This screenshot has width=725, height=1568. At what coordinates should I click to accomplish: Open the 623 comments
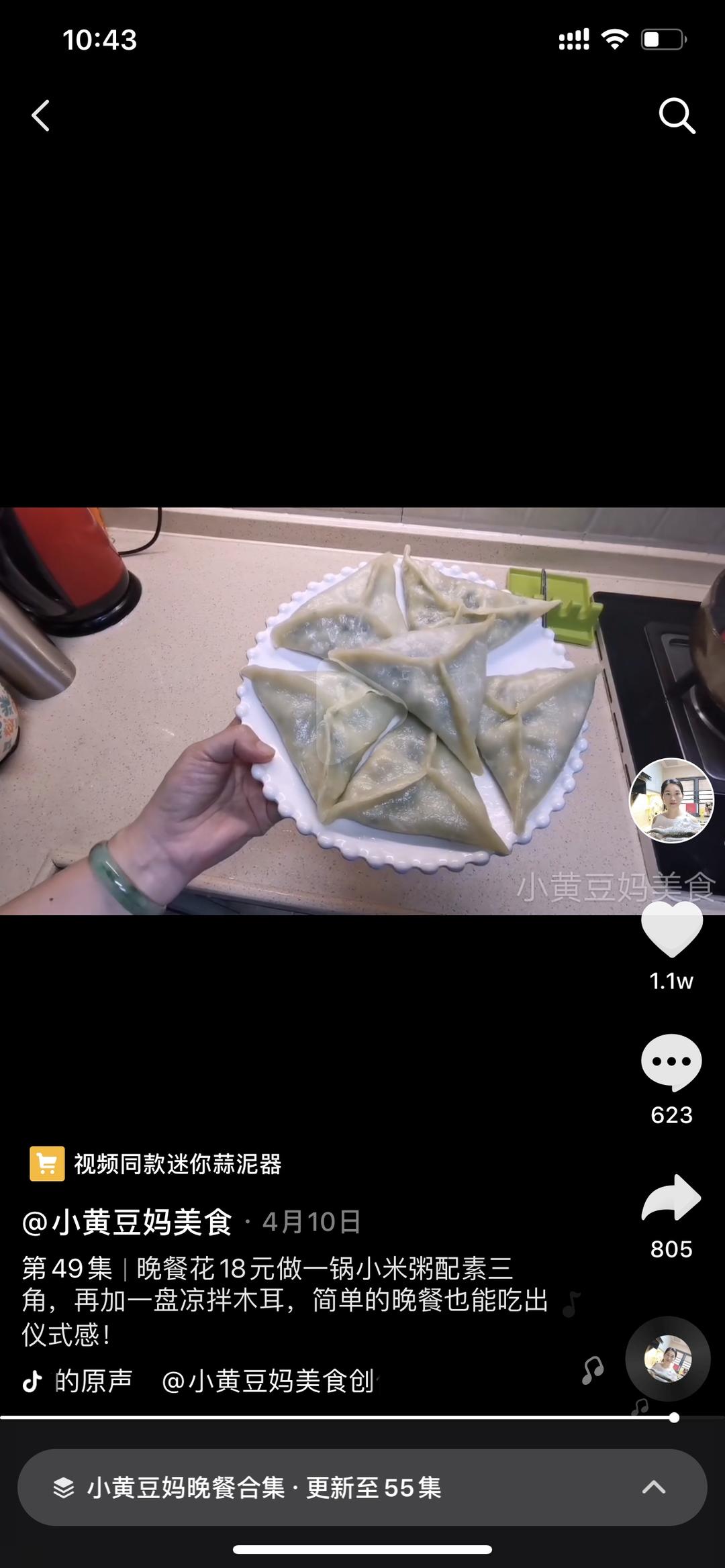tap(671, 1062)
